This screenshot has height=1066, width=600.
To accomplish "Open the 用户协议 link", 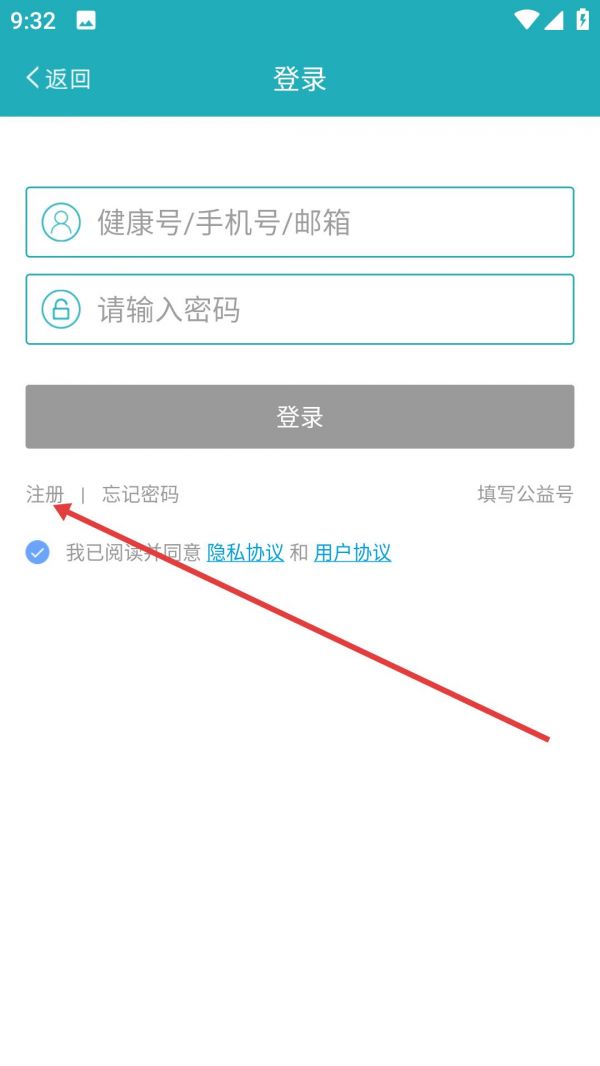I will tap(352, 552).
